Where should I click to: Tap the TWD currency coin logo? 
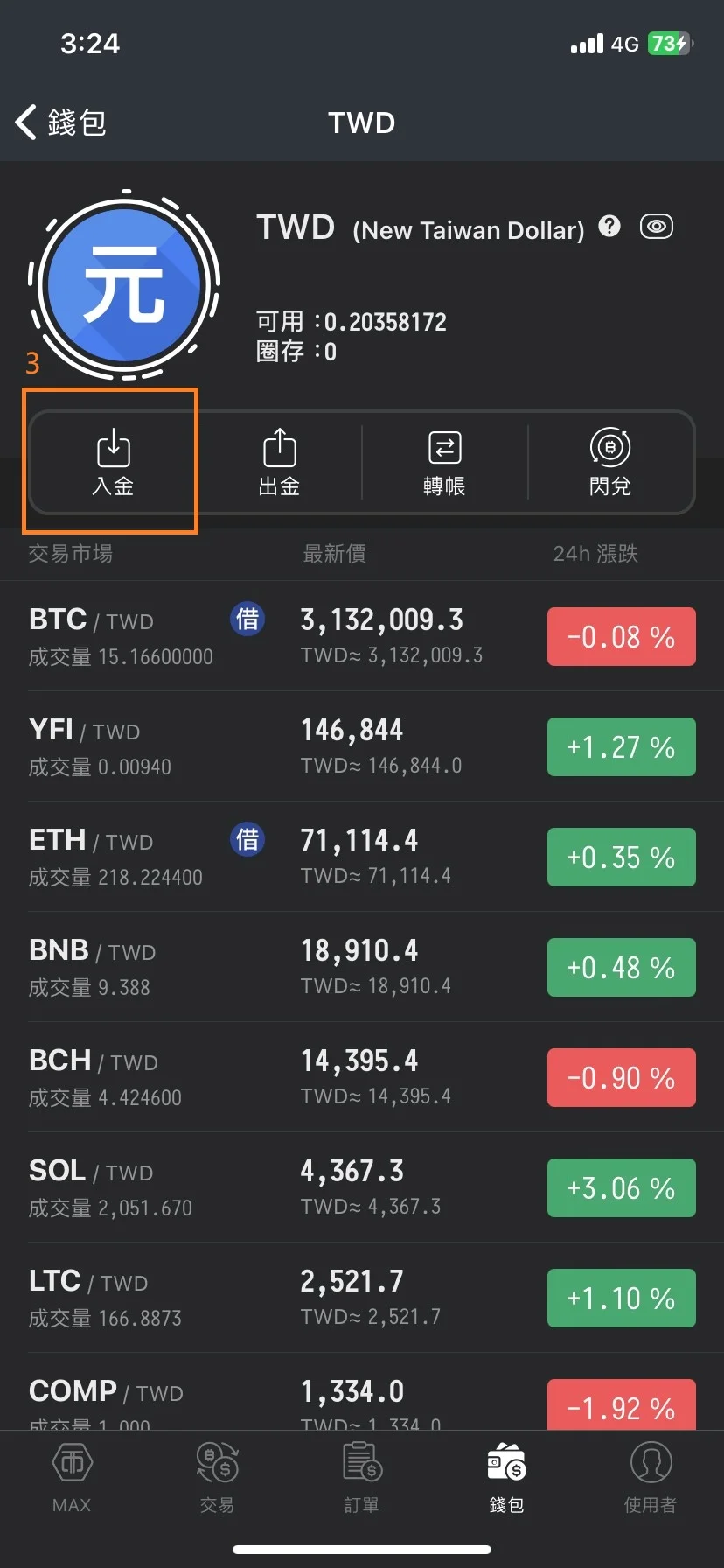point(122,282)
